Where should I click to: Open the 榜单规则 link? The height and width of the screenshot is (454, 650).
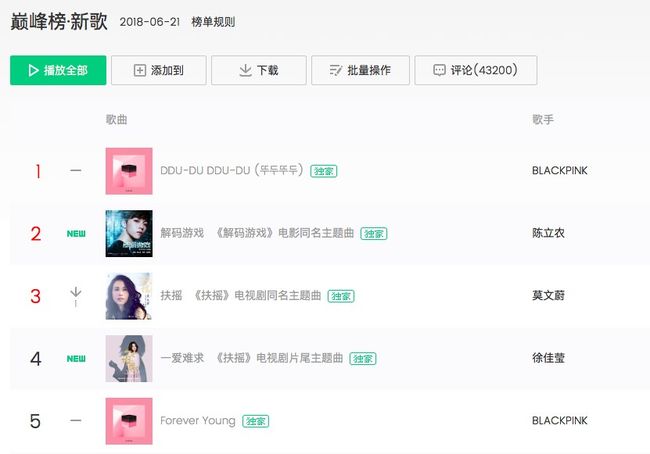[214, 22]
